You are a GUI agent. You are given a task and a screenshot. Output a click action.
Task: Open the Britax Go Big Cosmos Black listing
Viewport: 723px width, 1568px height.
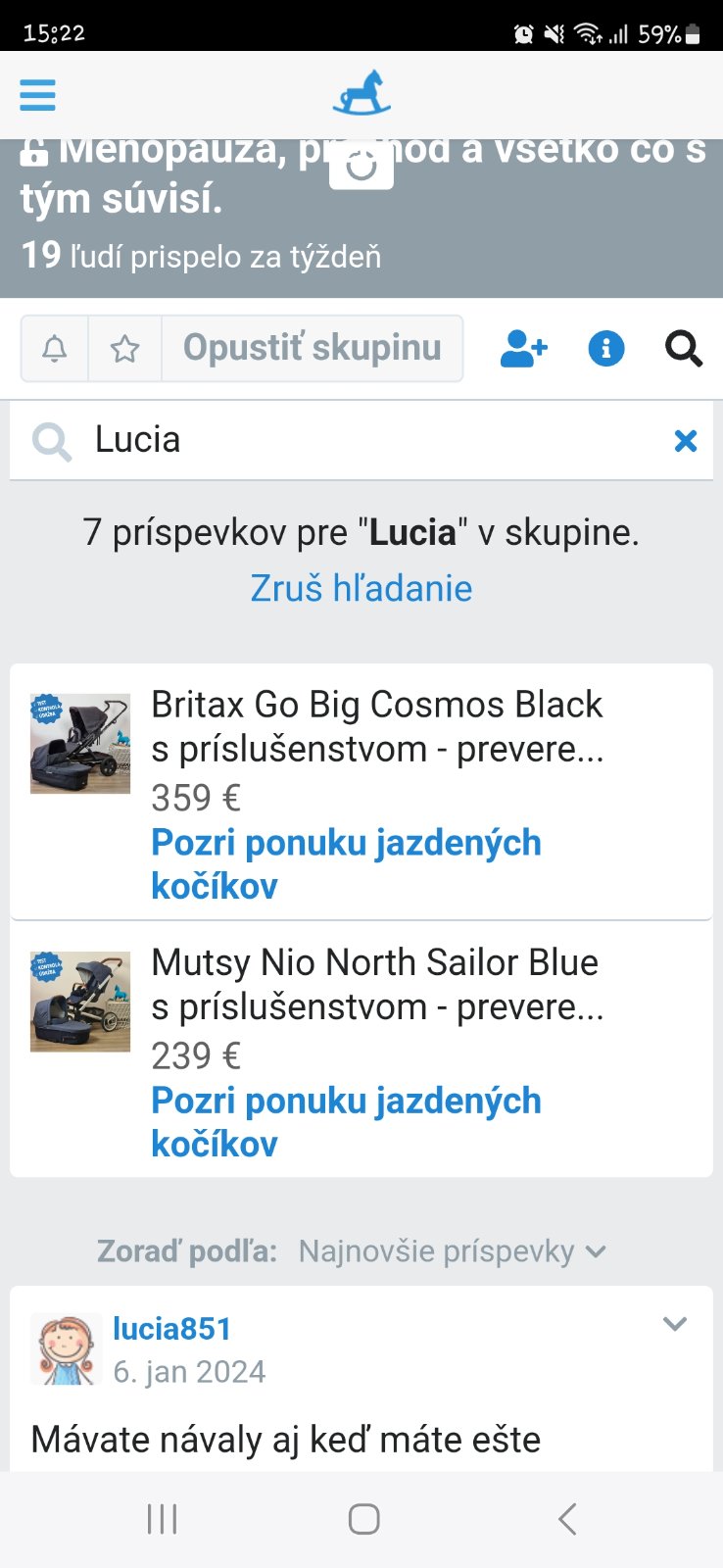(x=376, y=726)
